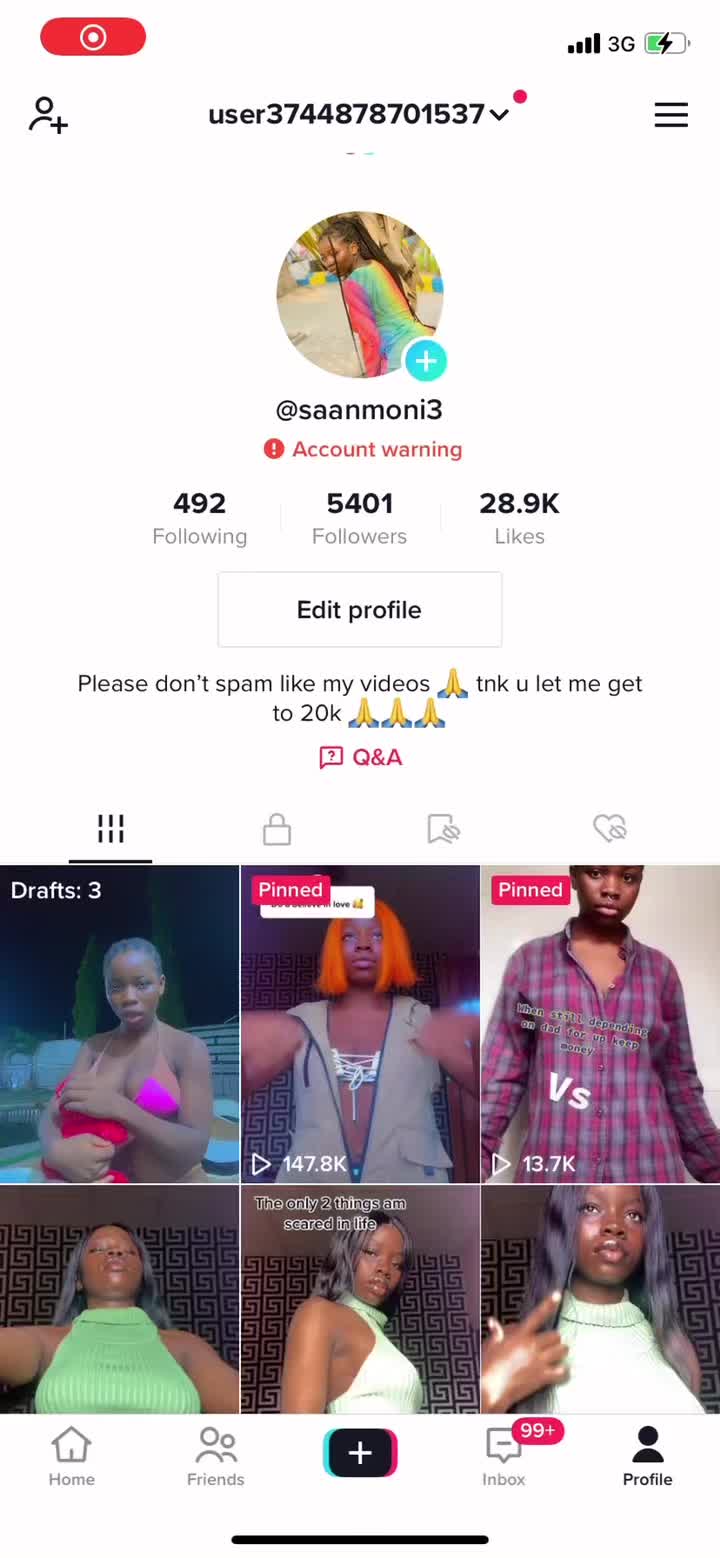Play the pinned video with 147.8K views
The width and height of the screenshot is (720, 1558).
click(x=360, y=1024)
